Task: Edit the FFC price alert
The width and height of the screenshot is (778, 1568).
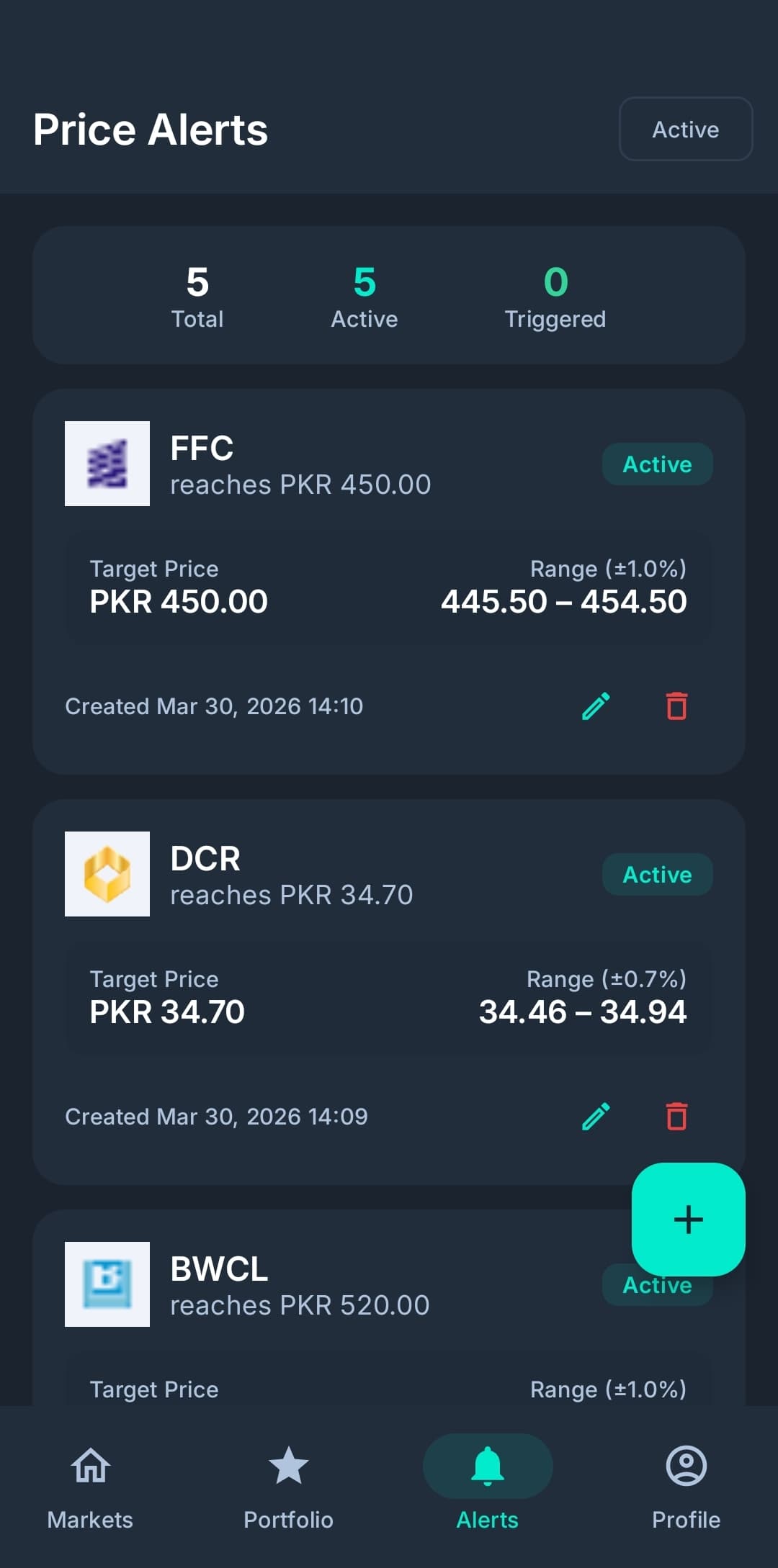Action: click(596, 706)
